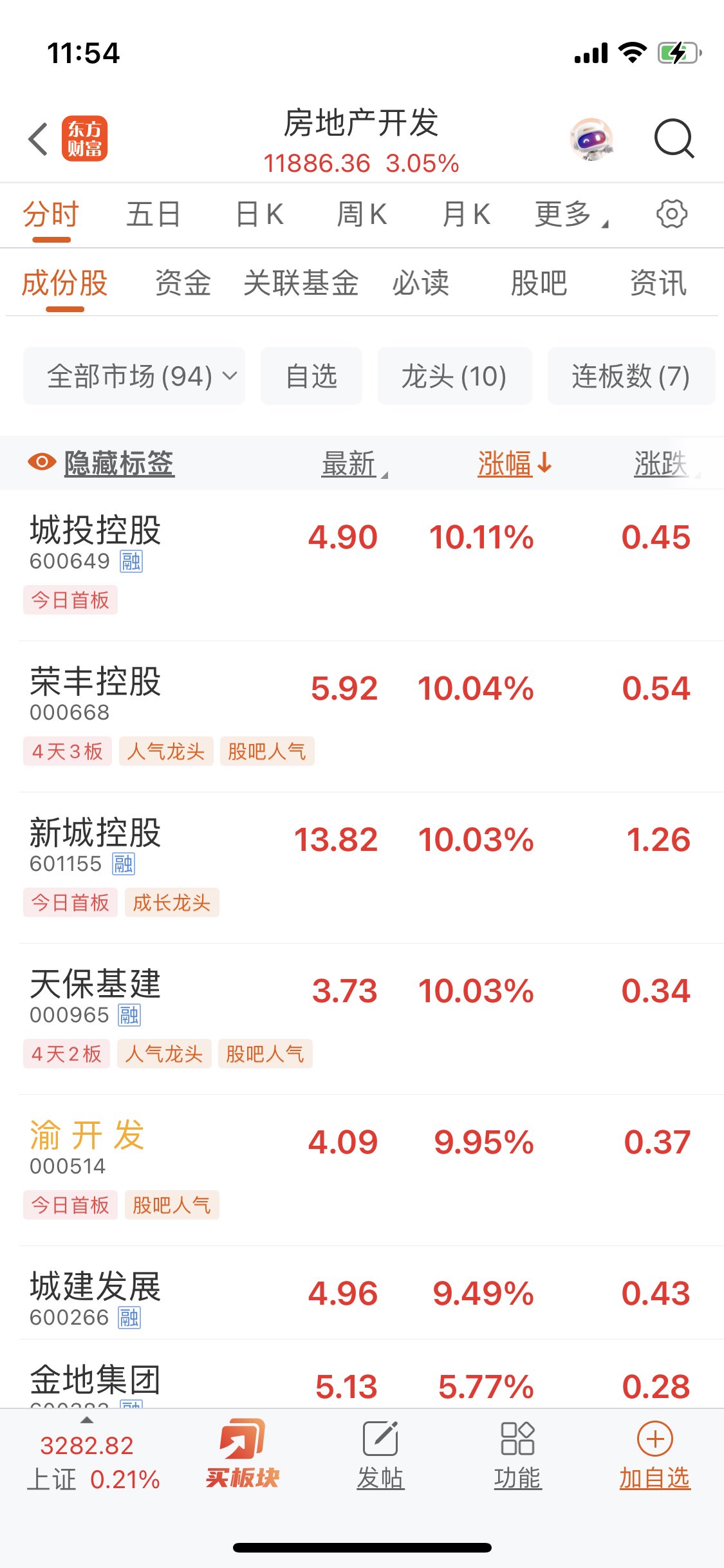Viewport: 724px width, 1568px height.
Task: Tap the 今日首板 tag under 城投控股
Action: 70,600
